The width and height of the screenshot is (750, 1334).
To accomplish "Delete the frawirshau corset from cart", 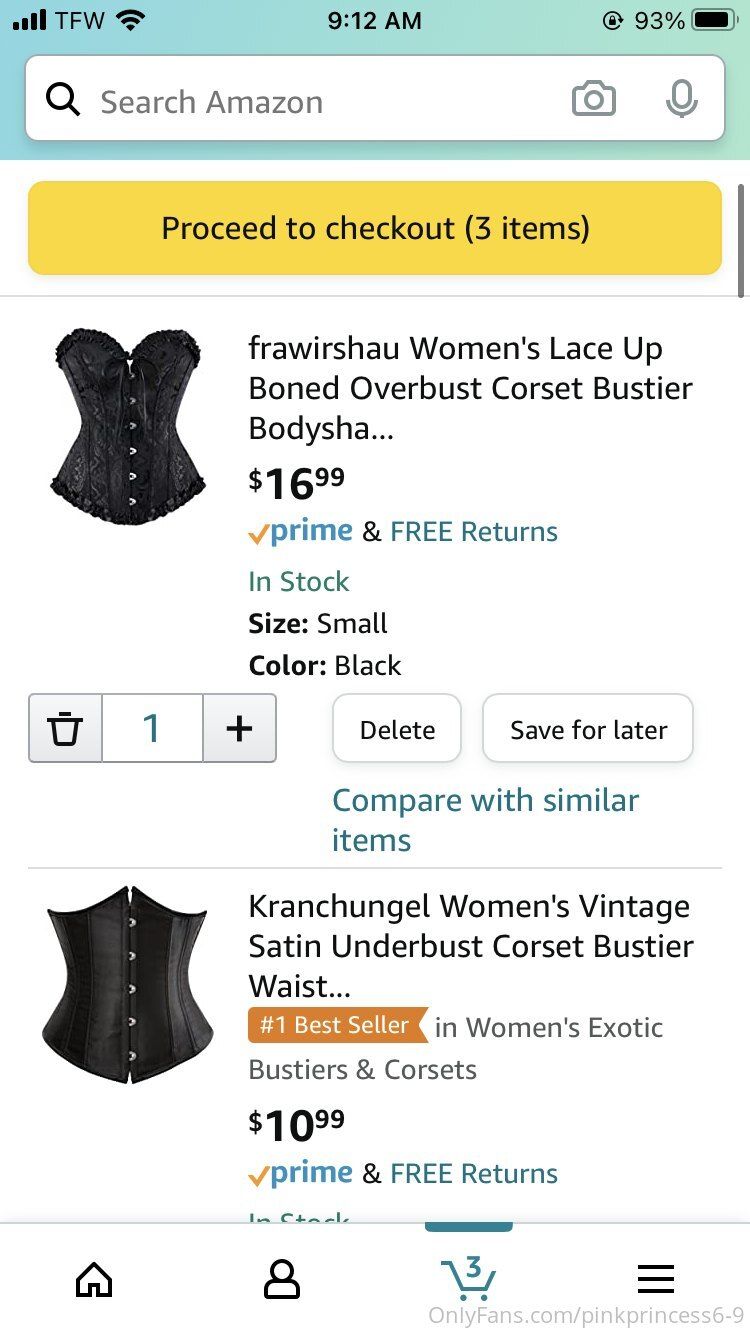I will pos(397,729).
